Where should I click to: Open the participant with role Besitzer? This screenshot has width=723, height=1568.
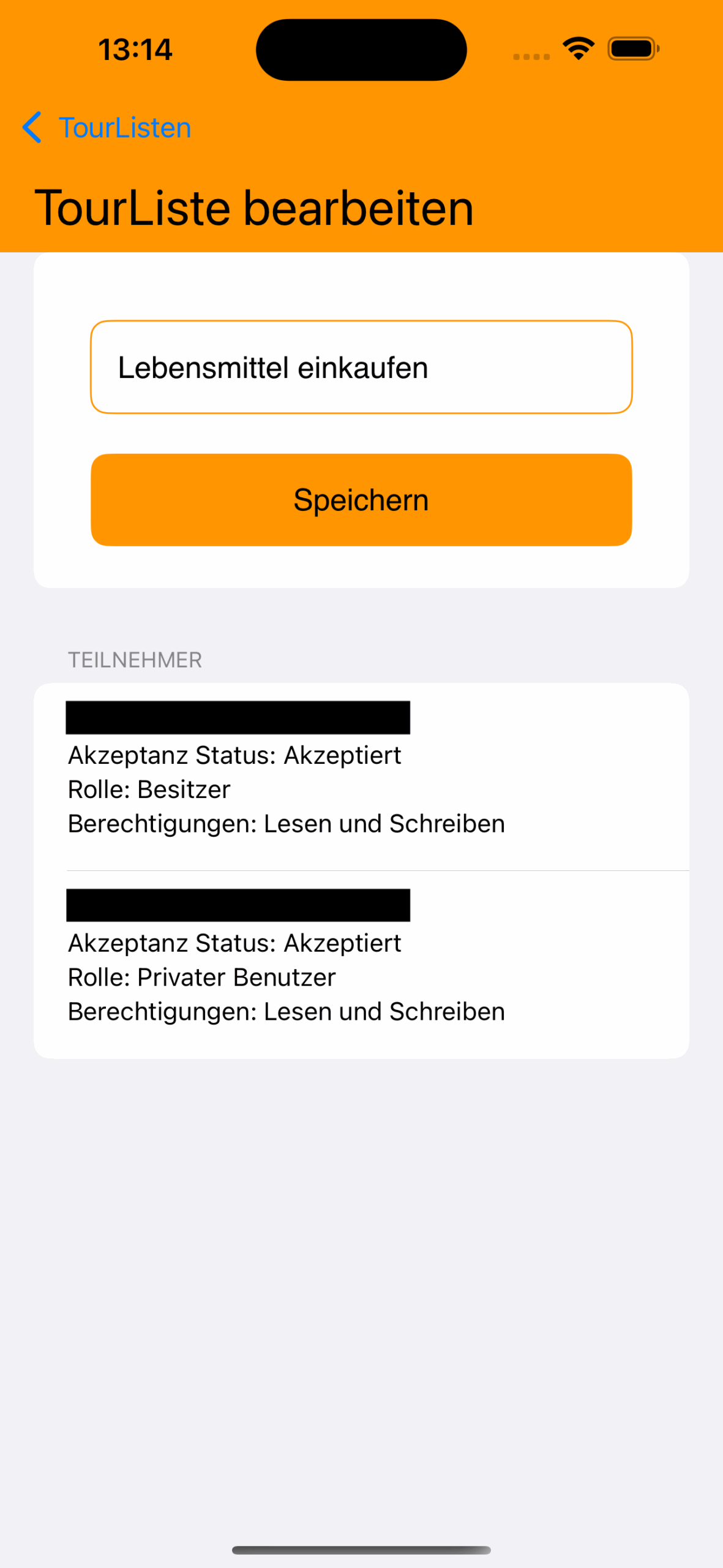click(x=361, y=776)
